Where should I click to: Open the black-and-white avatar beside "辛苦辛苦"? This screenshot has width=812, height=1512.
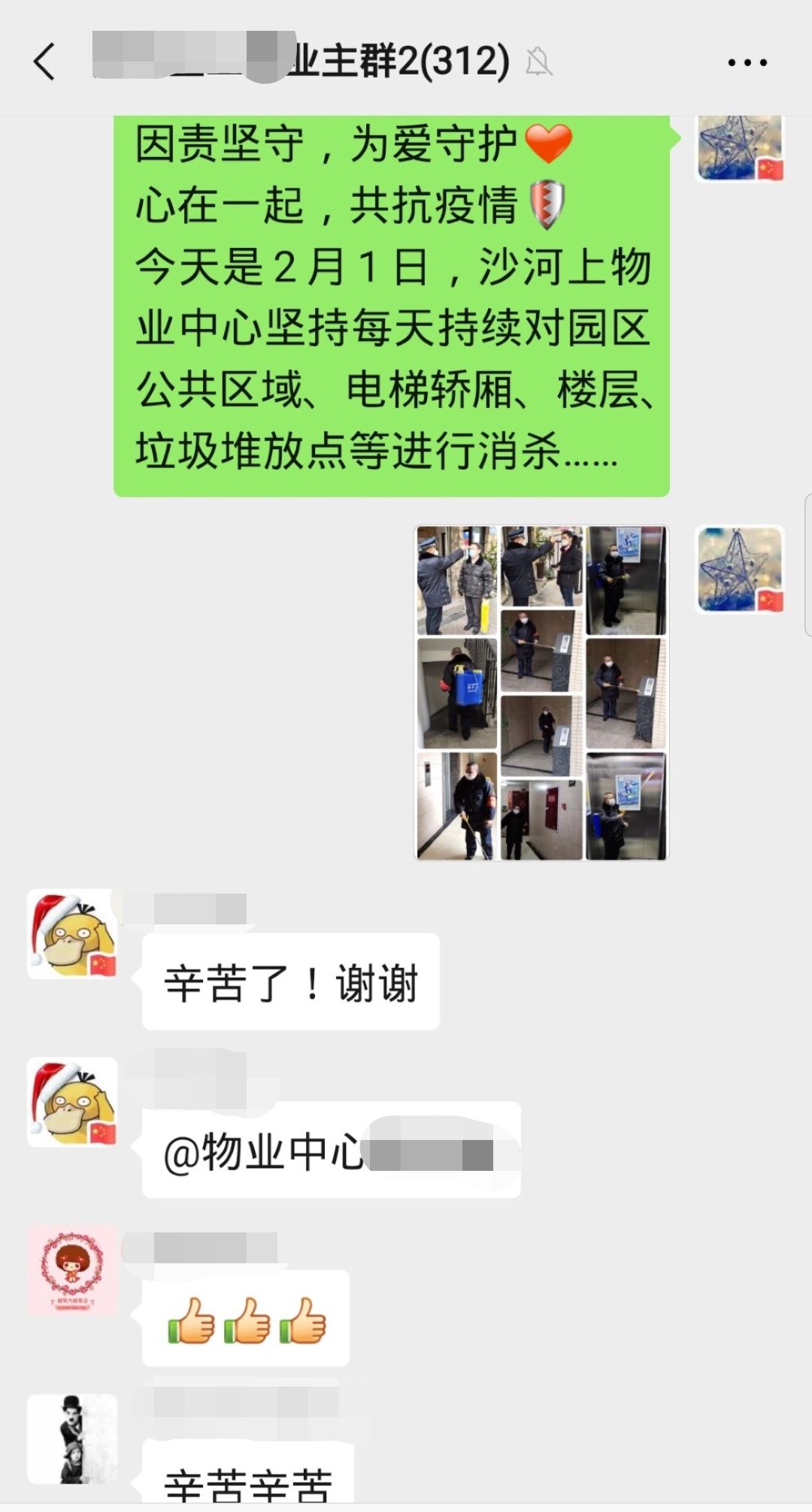coord(72,1438)
